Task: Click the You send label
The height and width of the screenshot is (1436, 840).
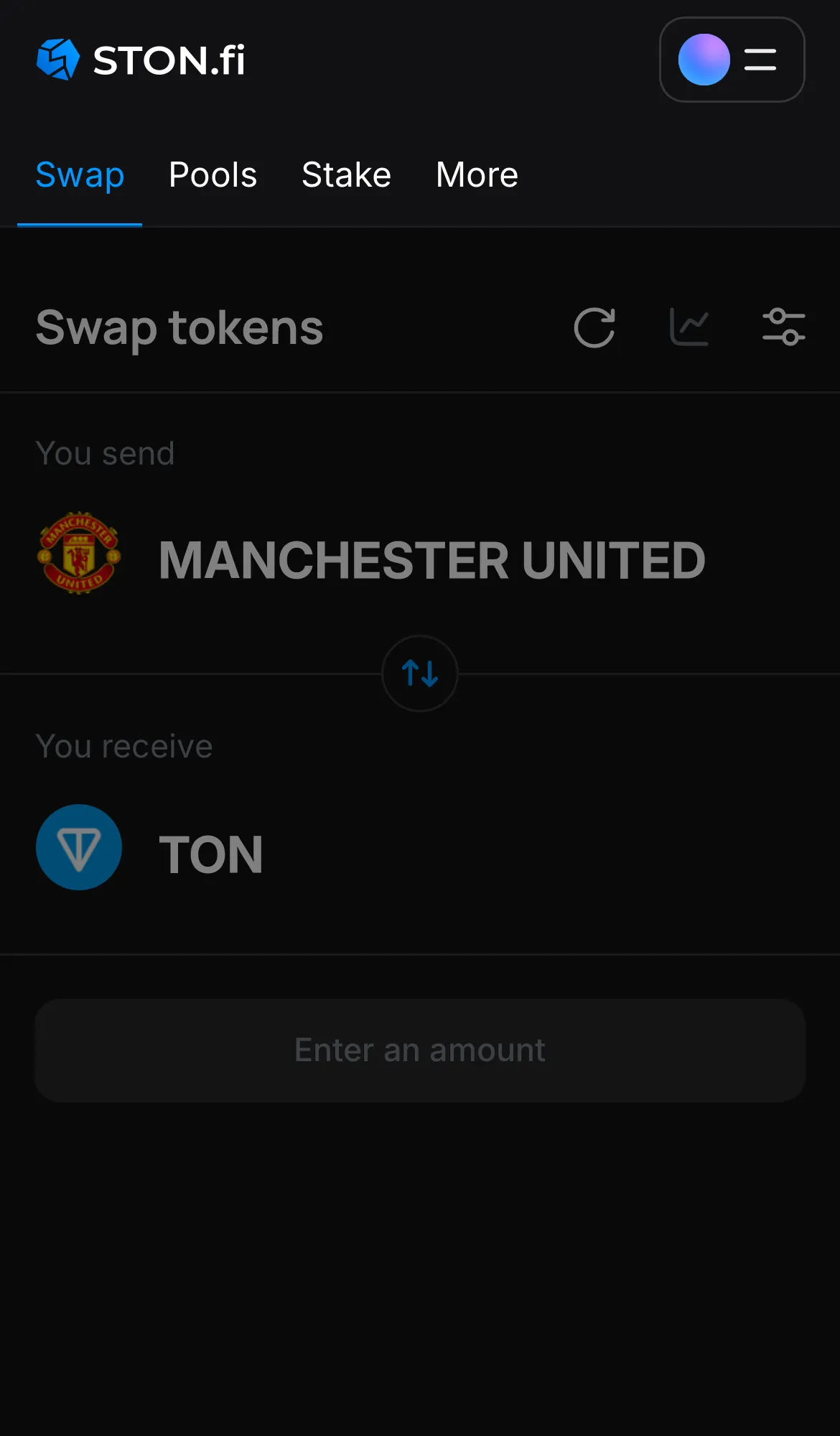Action: pyautogui.click(x=106, y=452)
